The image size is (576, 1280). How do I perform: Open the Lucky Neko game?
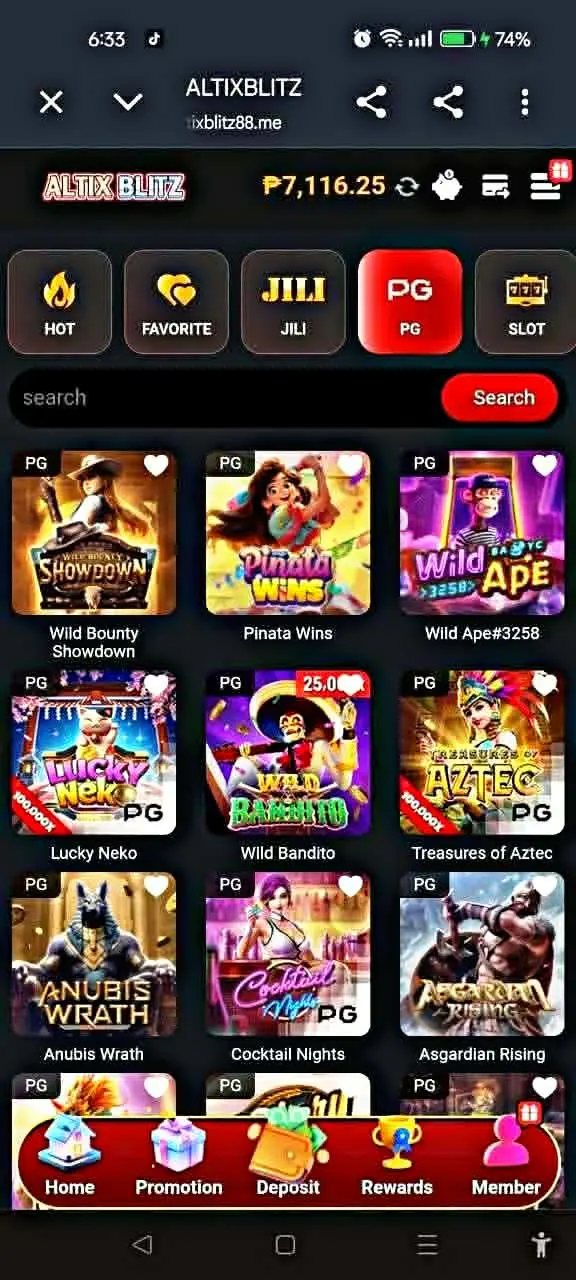click(94, 753)
